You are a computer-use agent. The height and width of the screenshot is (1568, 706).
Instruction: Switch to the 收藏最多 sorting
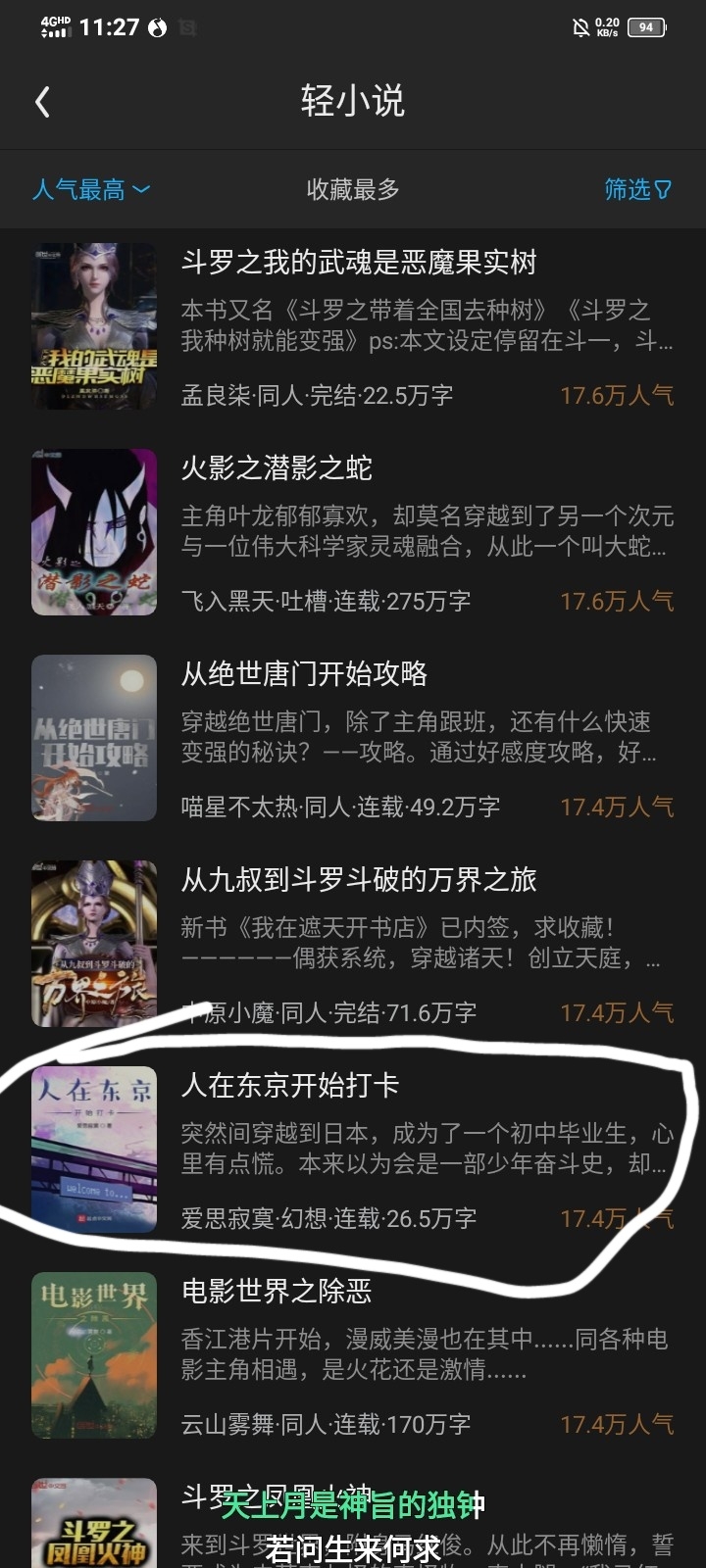point(353,189)
